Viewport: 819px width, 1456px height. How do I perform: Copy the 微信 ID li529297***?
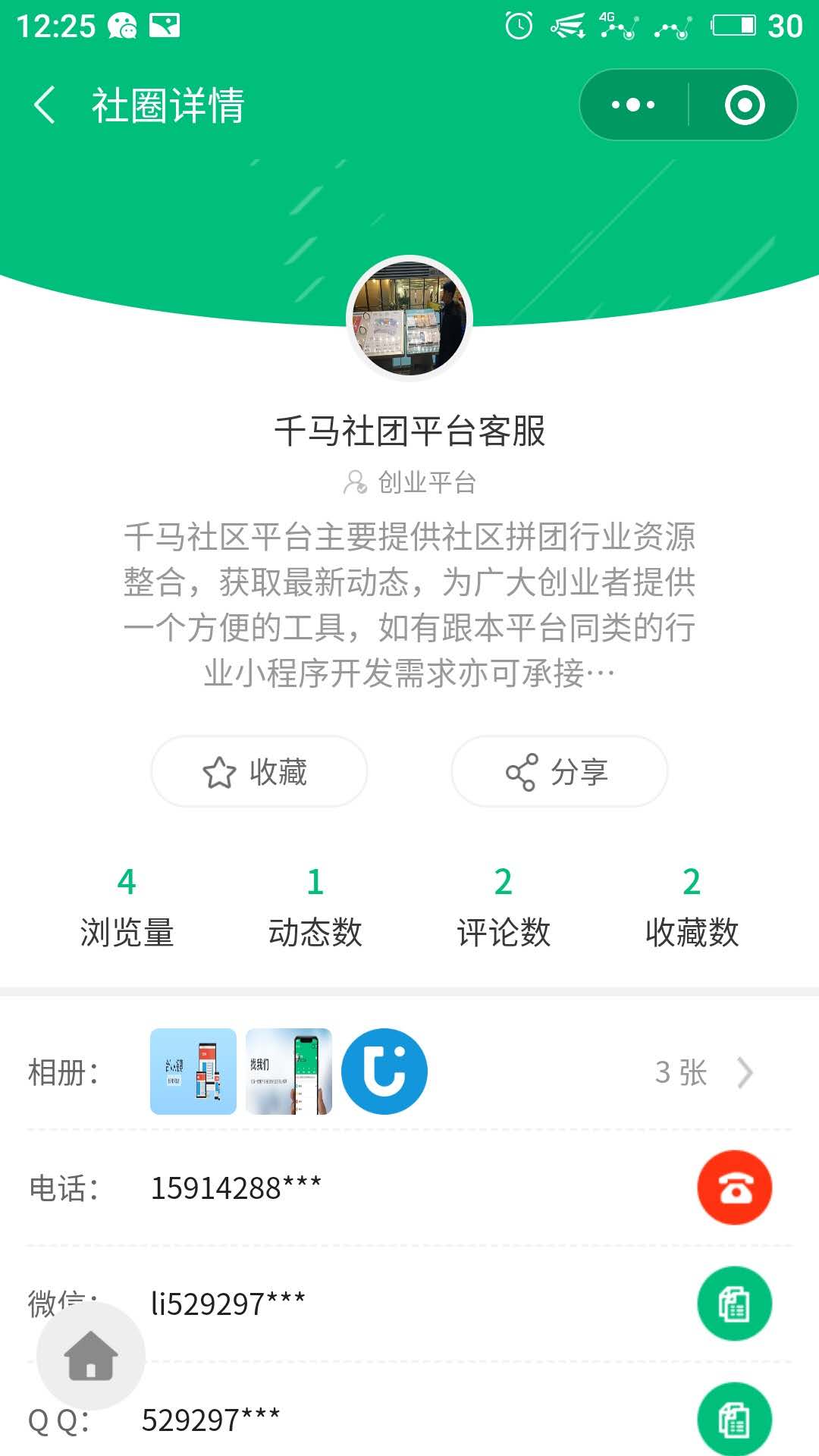pos(734,1304)
